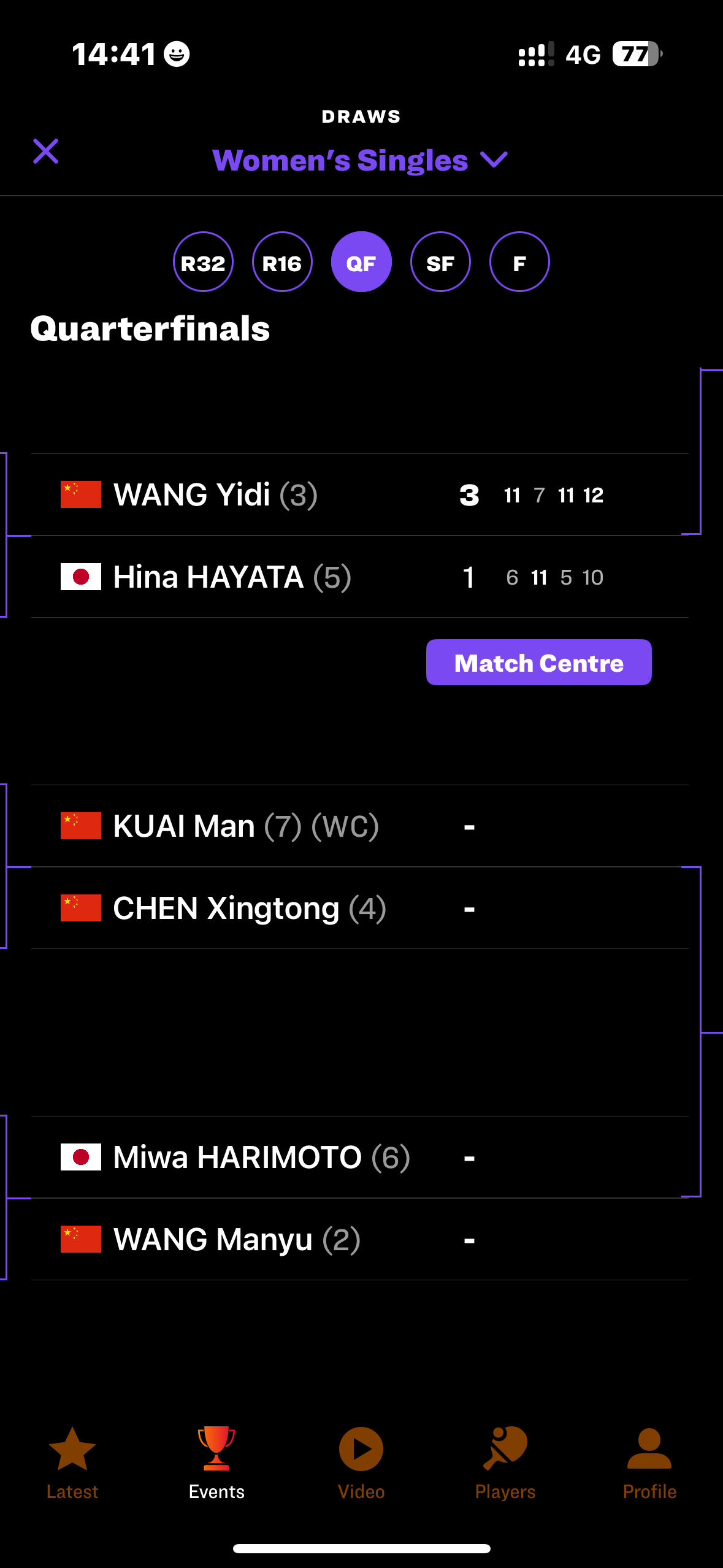
Task: Show the F final round
Action: 519,262
